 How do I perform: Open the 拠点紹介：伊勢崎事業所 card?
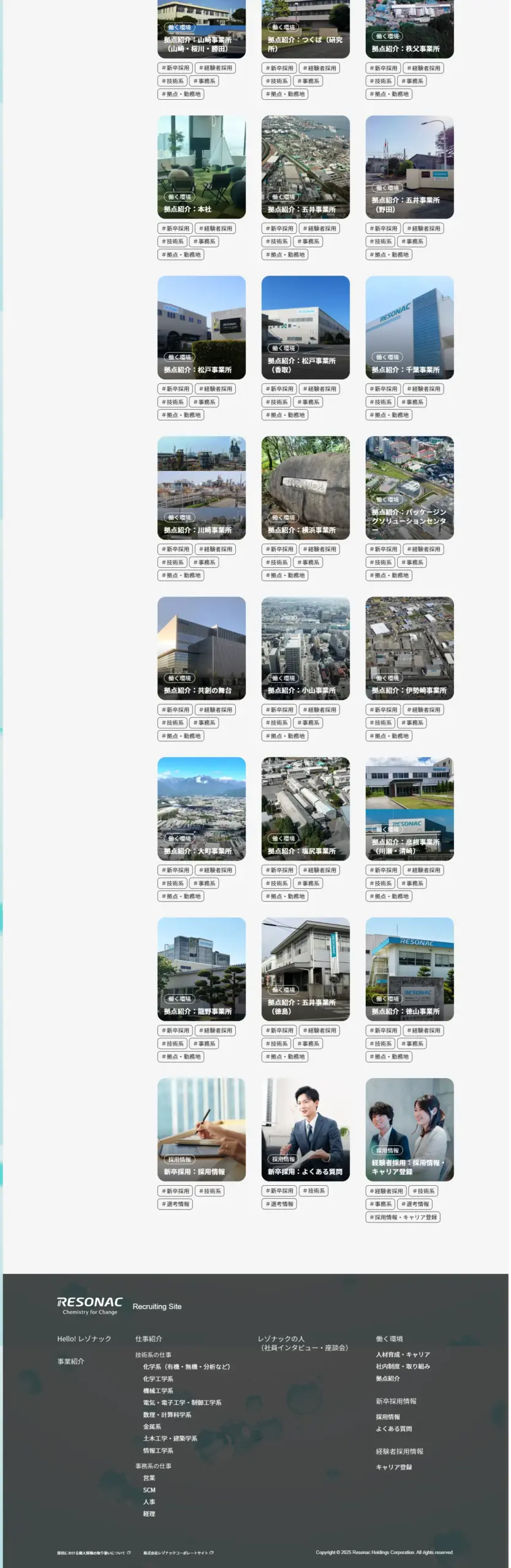click(x=409, y=649)
